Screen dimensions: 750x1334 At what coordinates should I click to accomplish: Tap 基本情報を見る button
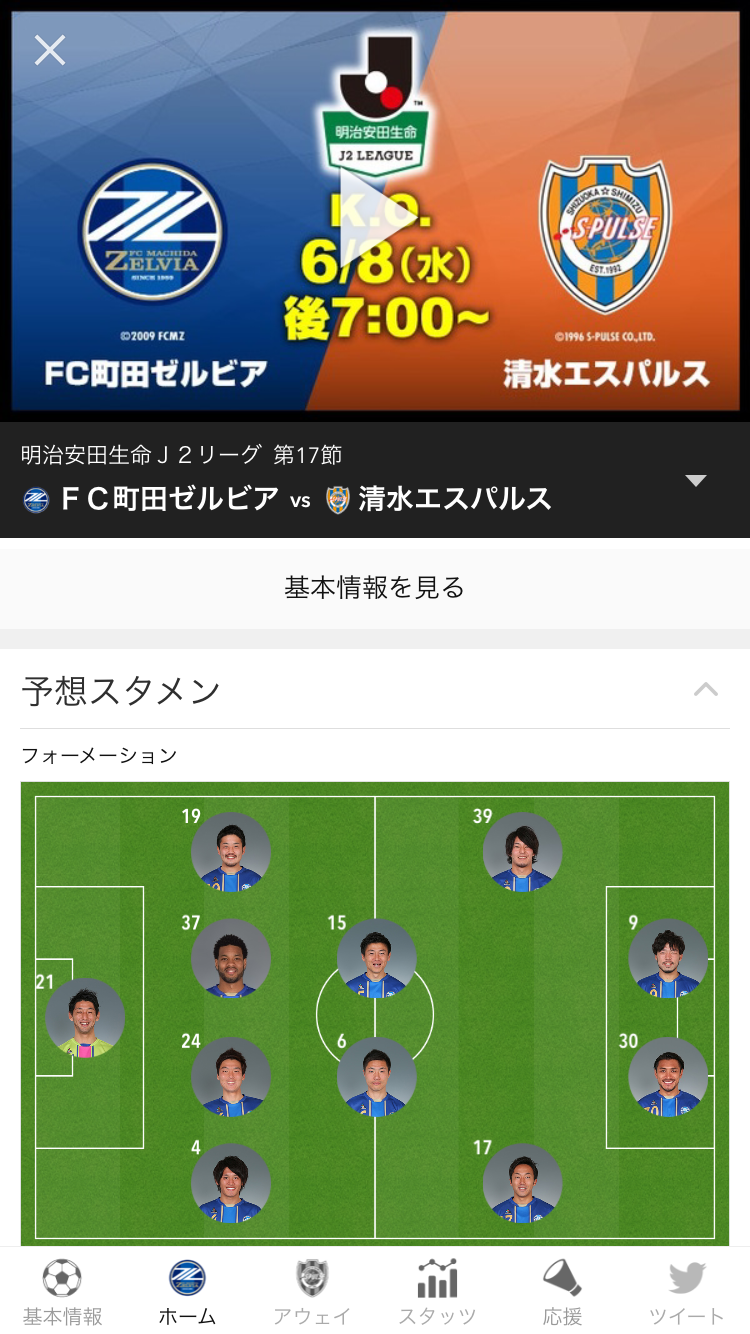click(x=375, y=588)
